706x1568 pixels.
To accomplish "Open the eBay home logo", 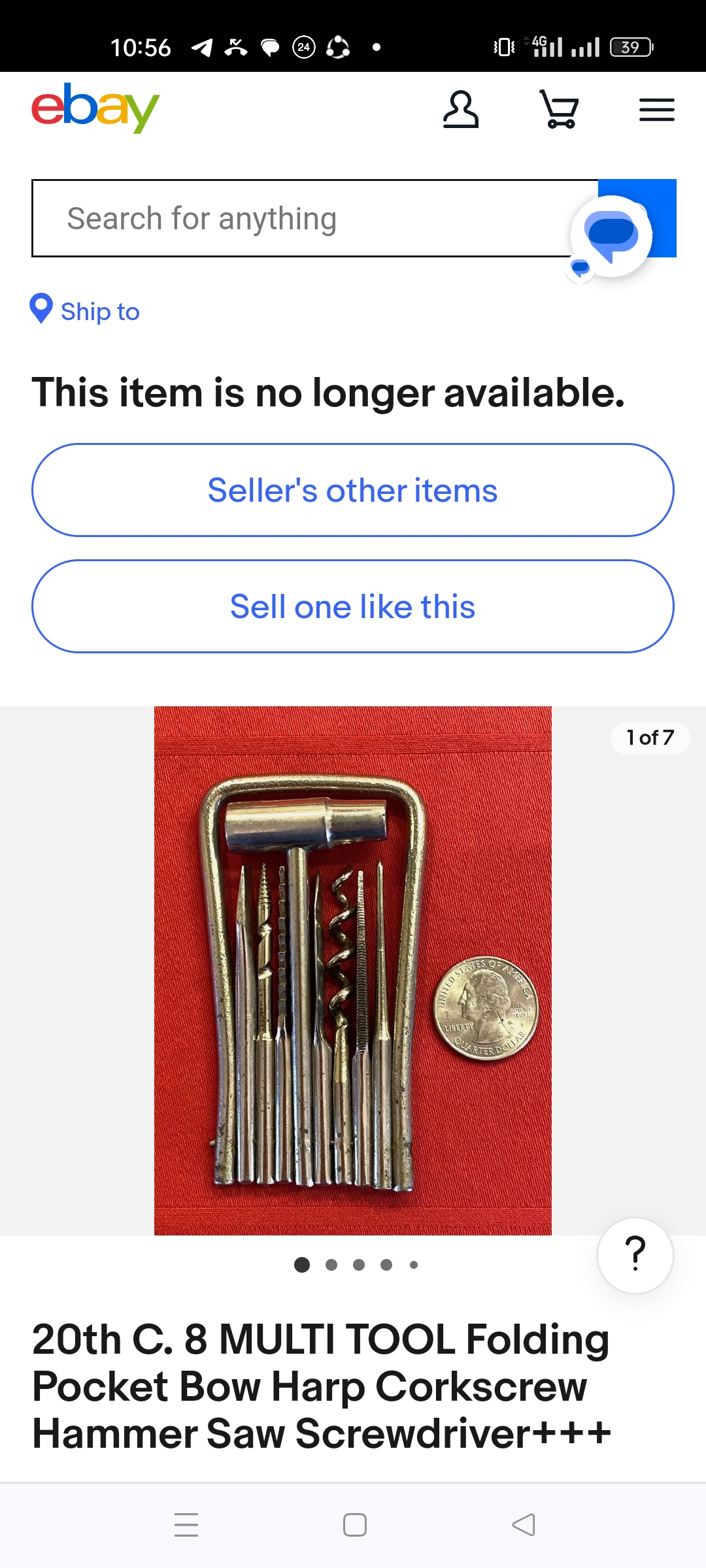I will click(95, 108).
